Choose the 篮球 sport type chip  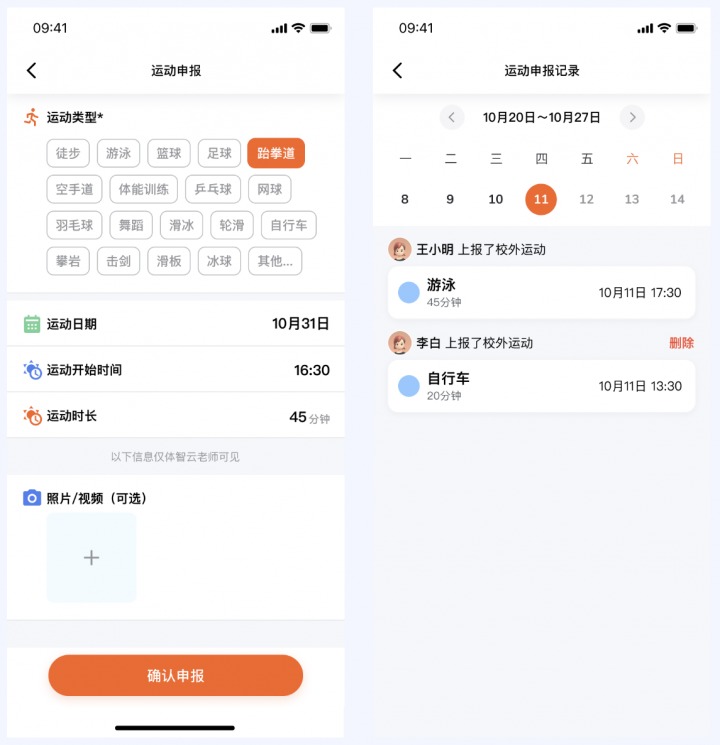169,153
